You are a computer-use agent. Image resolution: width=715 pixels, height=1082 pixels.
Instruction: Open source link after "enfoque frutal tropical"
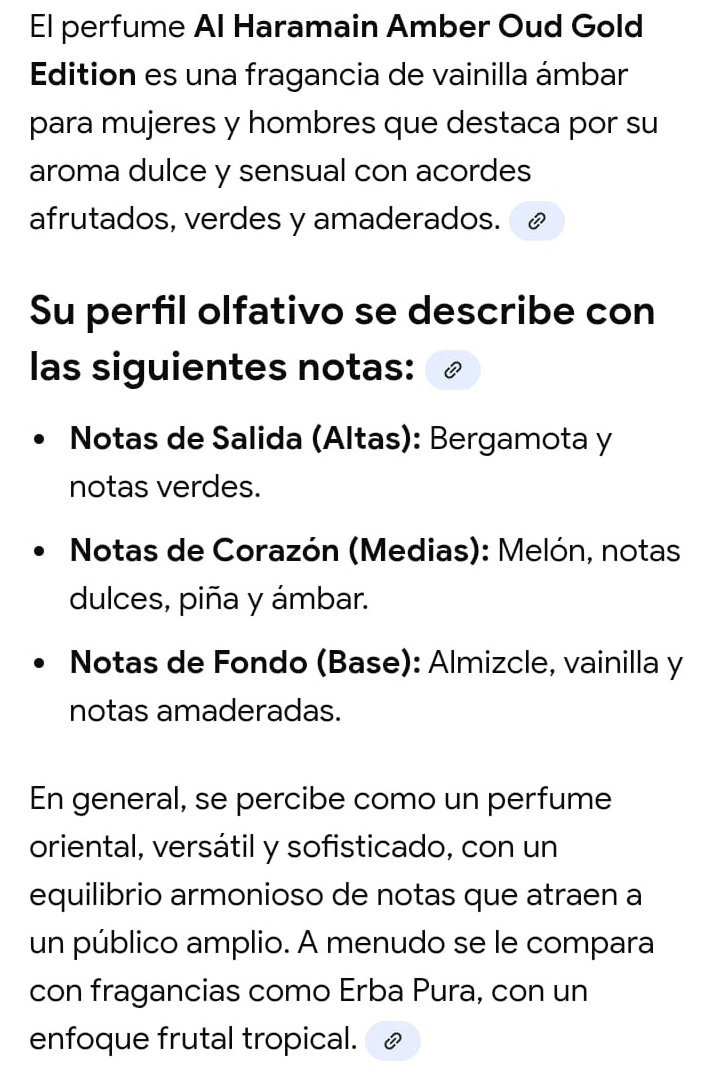393,1041
